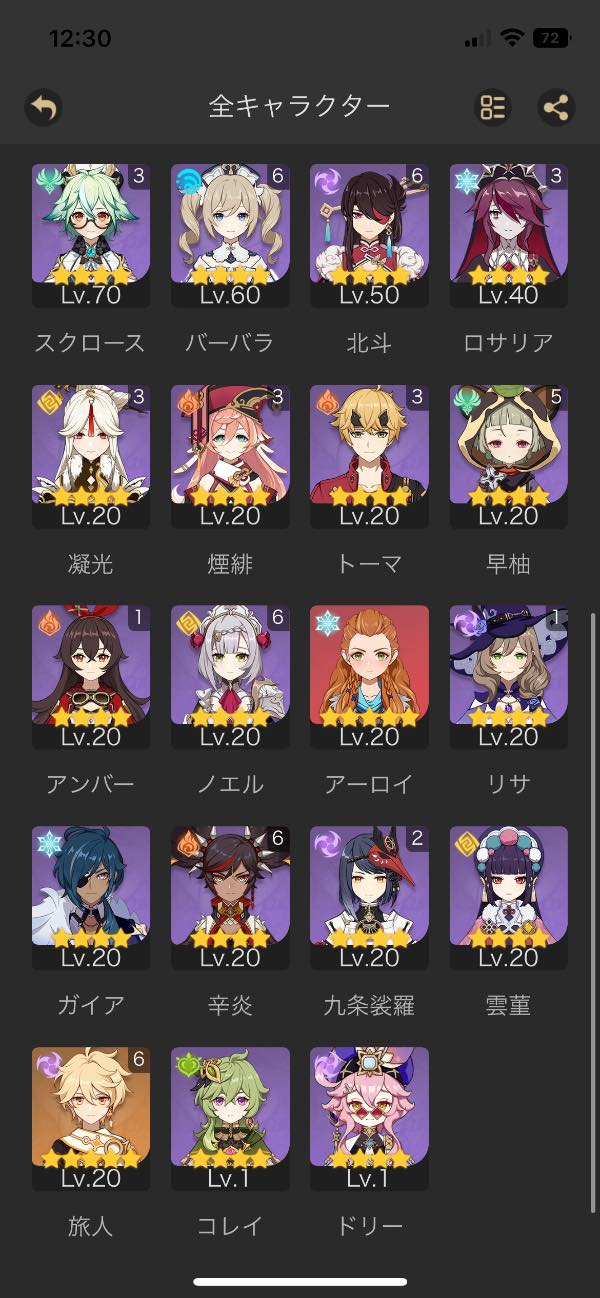Open 辛炎 character card
This screenshot has width=600, height=1298.
pyautogui.click(x=230, y=898)
